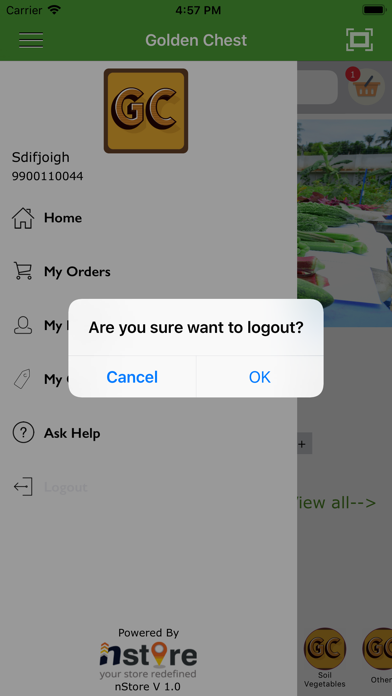Tap the hamburger menu button
Viewport: 392px width, 696px height.
pyautogui.click(x=31, y=40)
